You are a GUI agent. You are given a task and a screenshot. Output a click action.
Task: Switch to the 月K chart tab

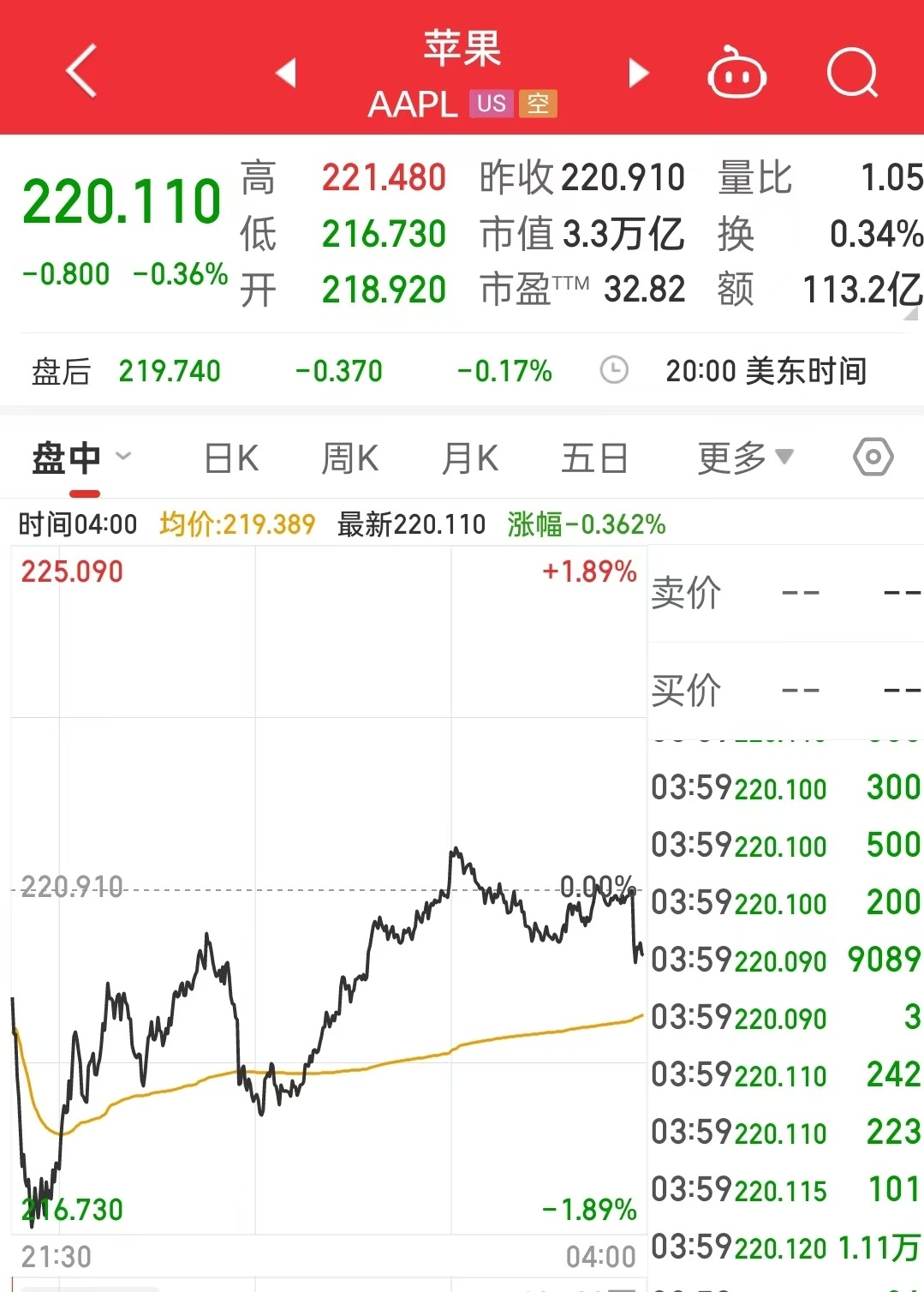click(x=469, y=458)
